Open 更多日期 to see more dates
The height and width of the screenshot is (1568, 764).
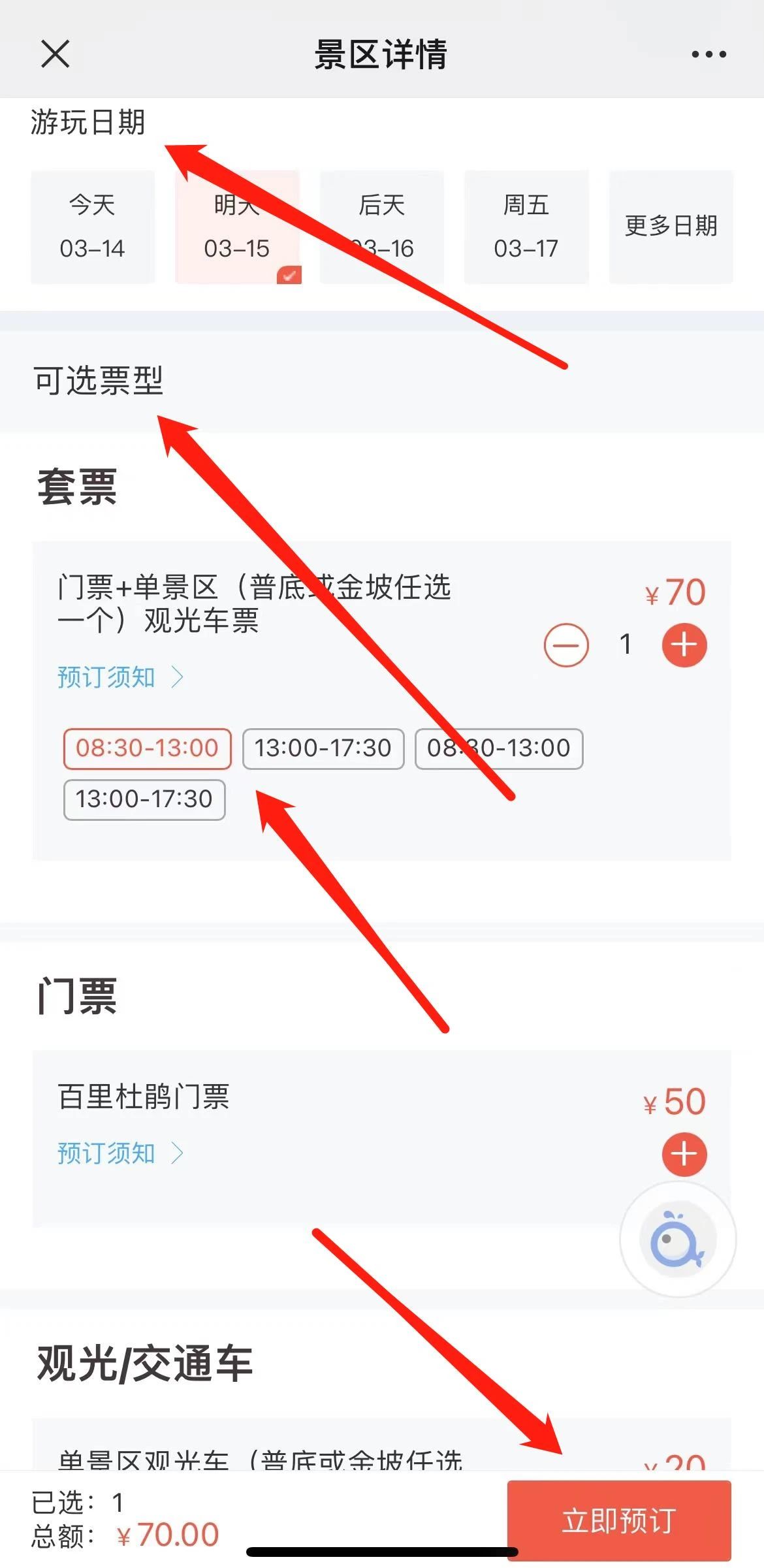pos(671,227)
